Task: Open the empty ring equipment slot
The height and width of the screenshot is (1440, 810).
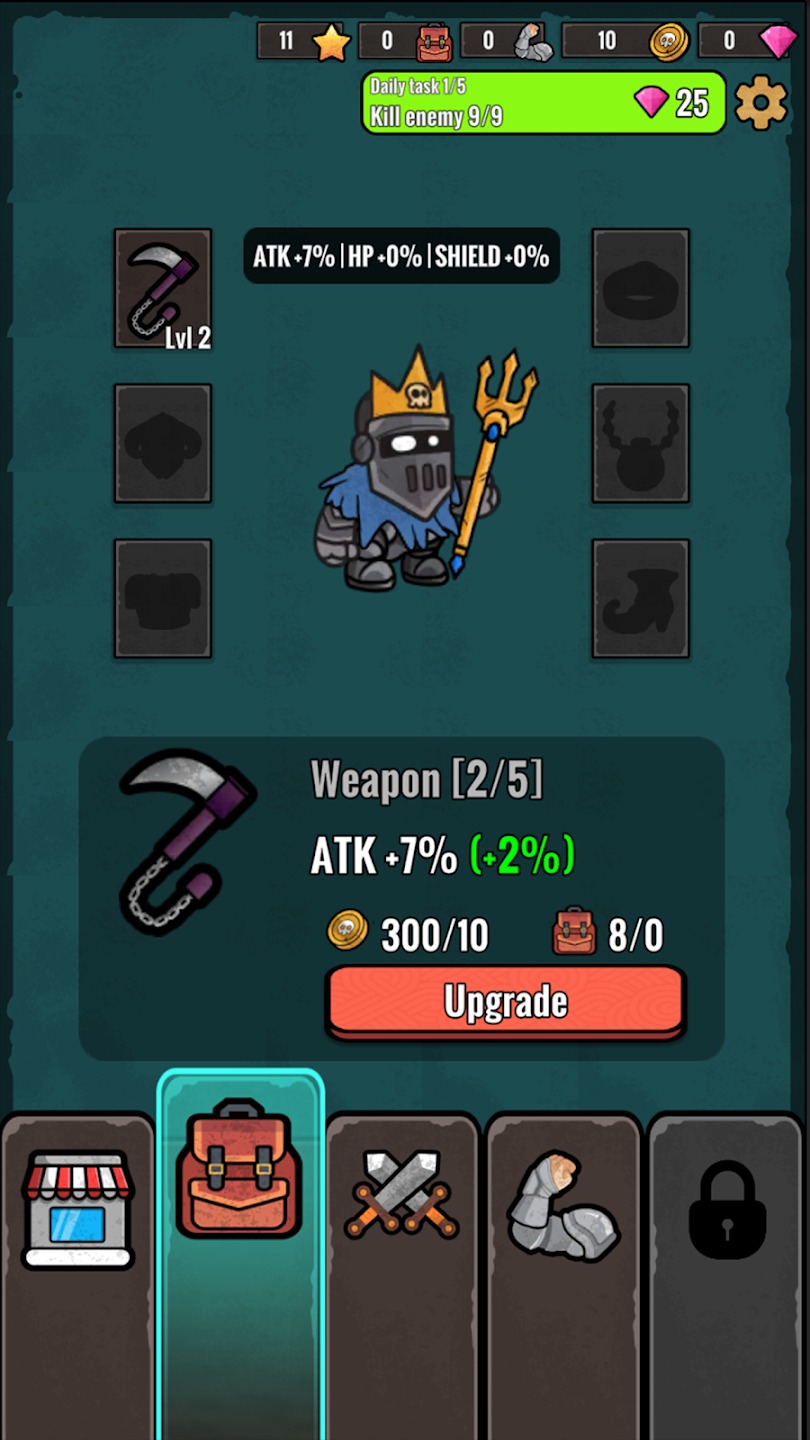Action: tap(640, 289)
